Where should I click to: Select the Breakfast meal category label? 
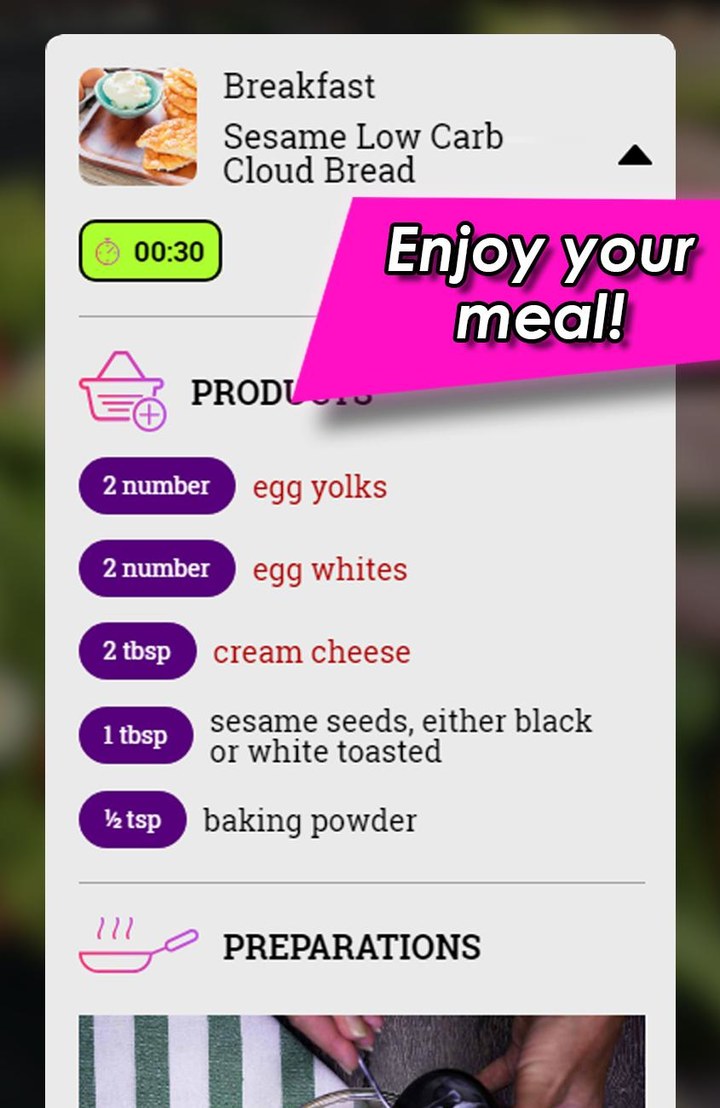300,87
